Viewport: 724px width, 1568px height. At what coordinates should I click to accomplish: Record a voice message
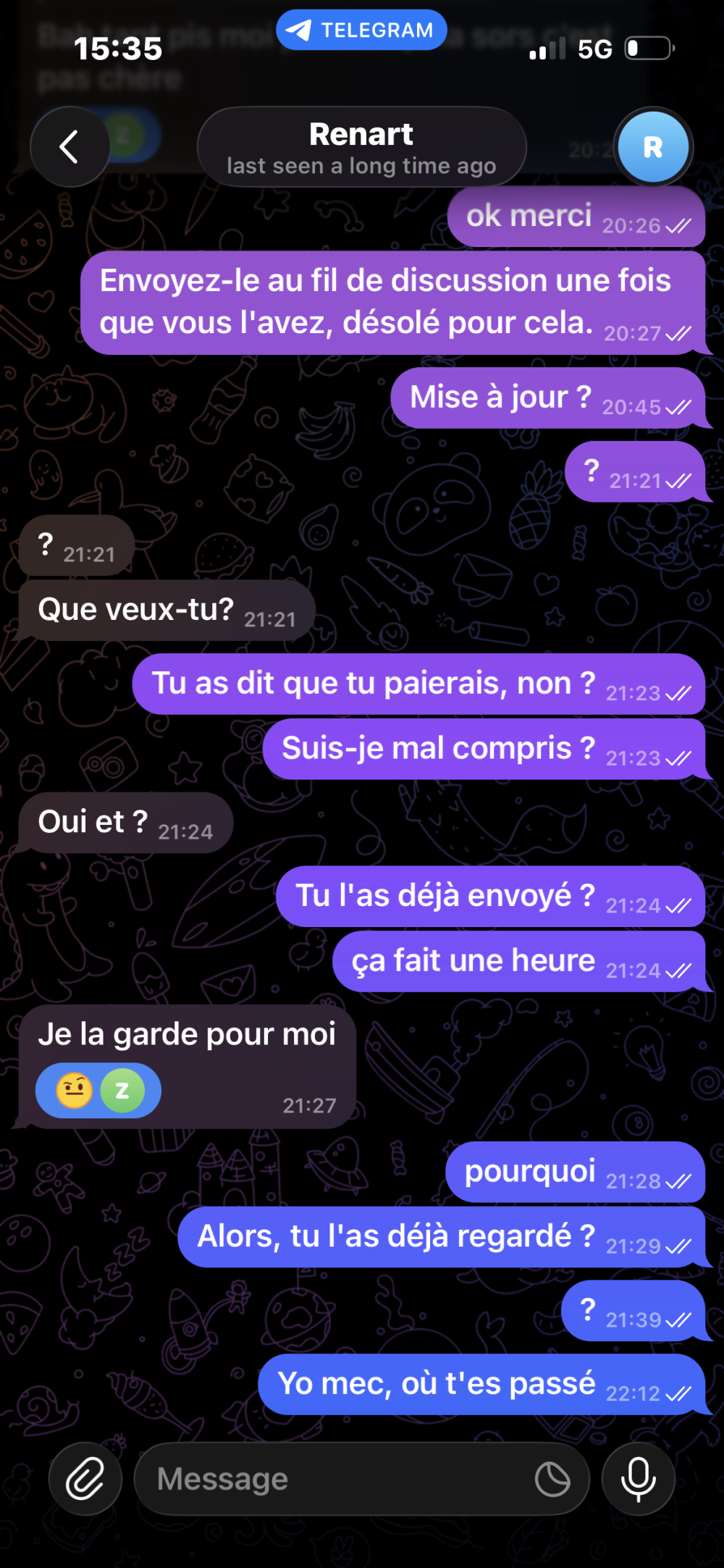coord(639,1479)
